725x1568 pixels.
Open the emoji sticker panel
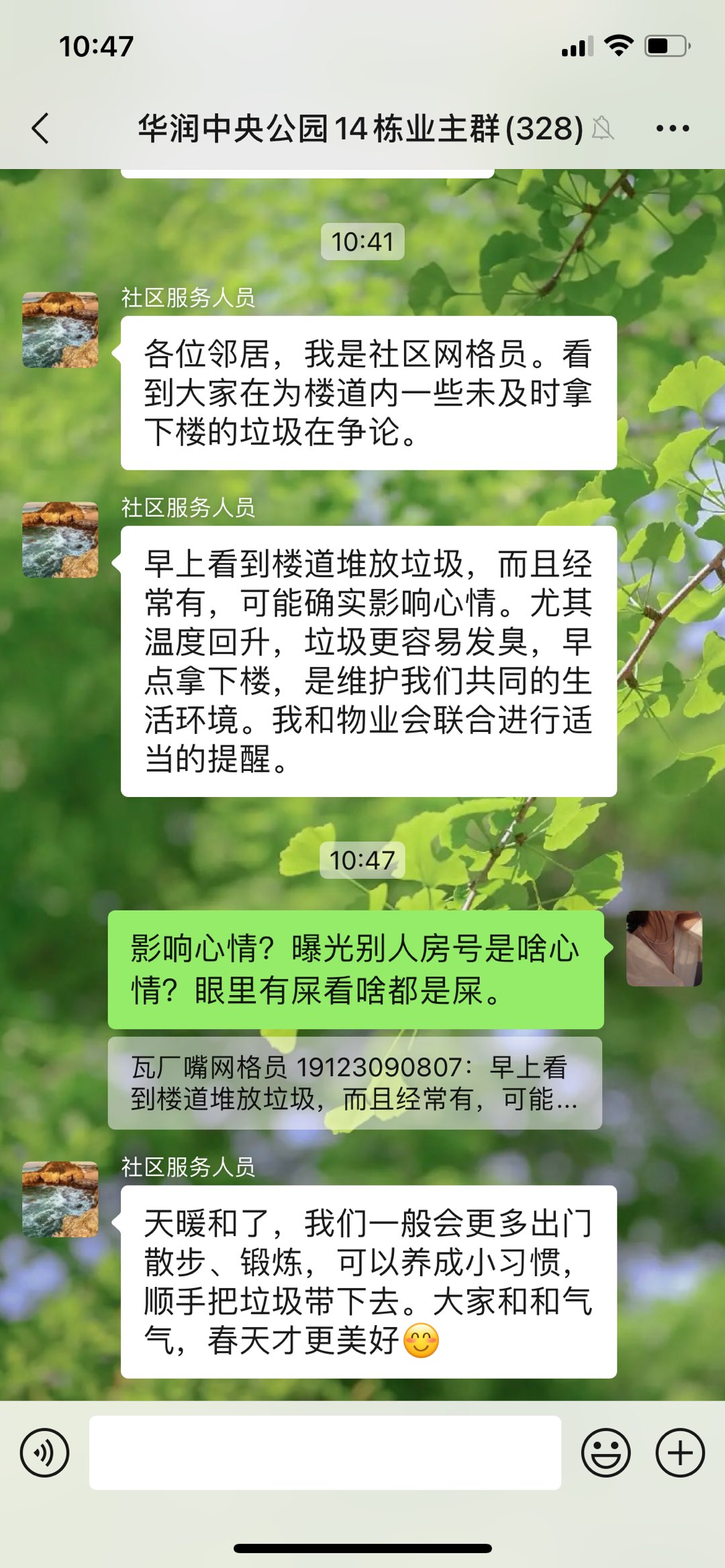click(606, 1453)
